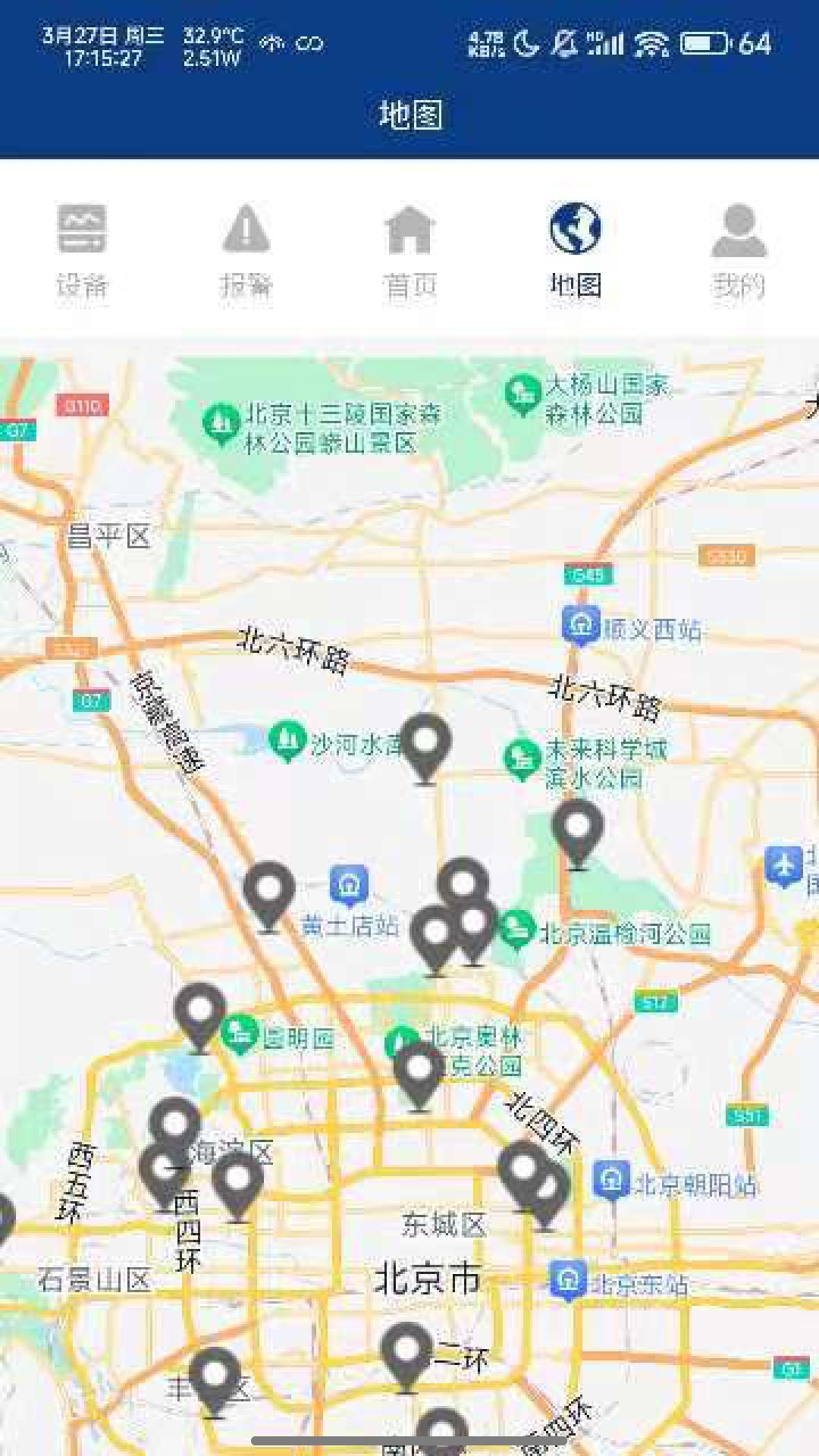Select the 地图 map tab
The width and height of the screenshot is (819, 1456).
[575, 251]
